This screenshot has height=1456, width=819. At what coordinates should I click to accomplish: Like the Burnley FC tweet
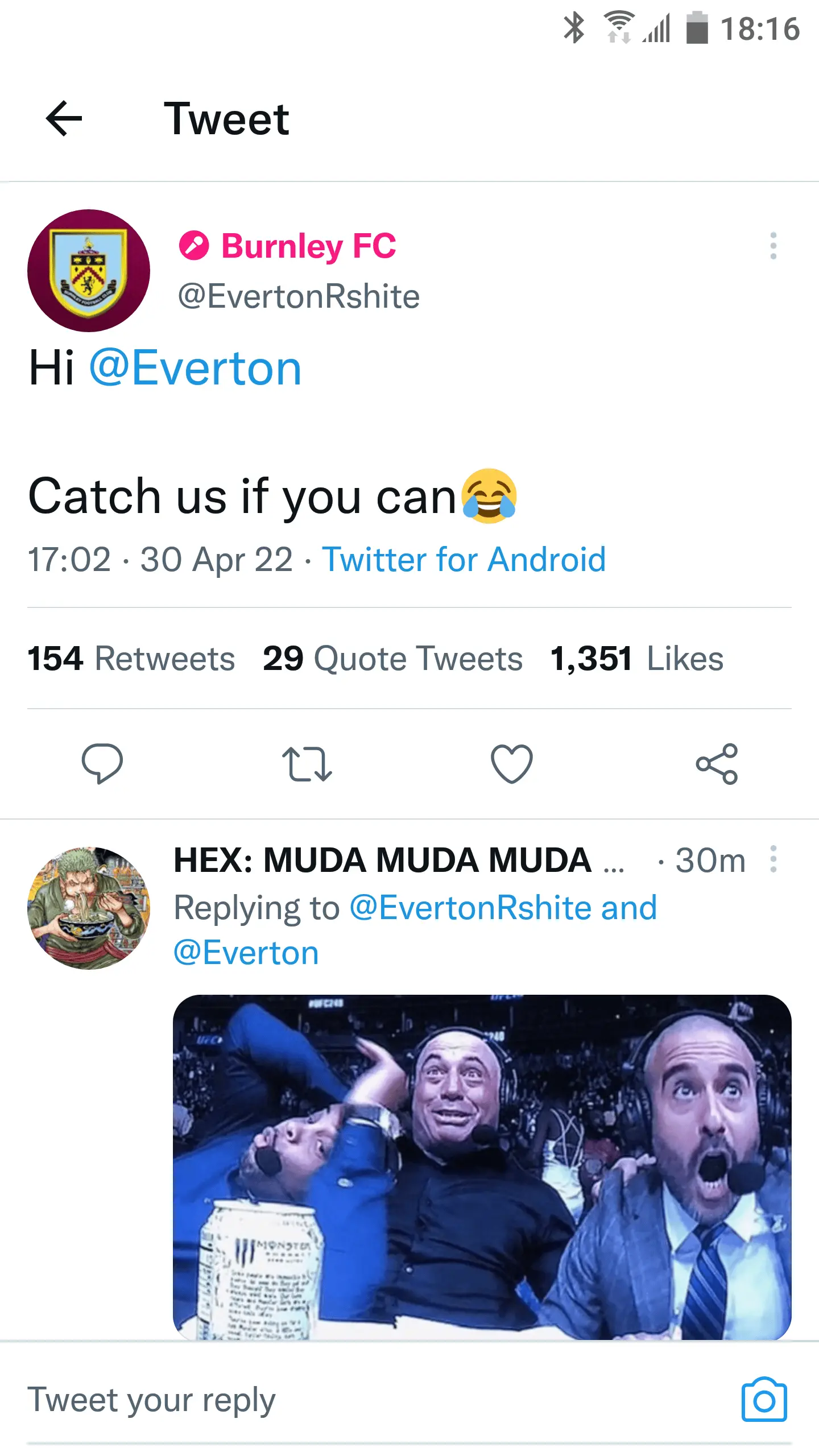[x=512, y=764]
